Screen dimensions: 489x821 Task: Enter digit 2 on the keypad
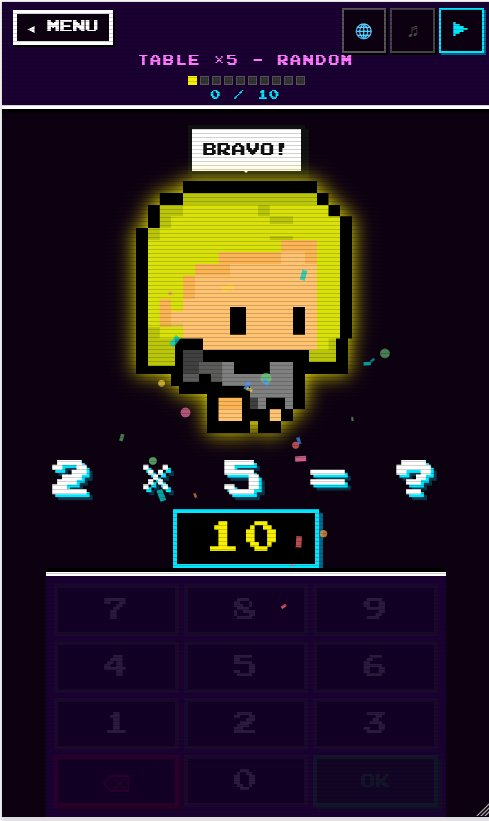point(245,724)
